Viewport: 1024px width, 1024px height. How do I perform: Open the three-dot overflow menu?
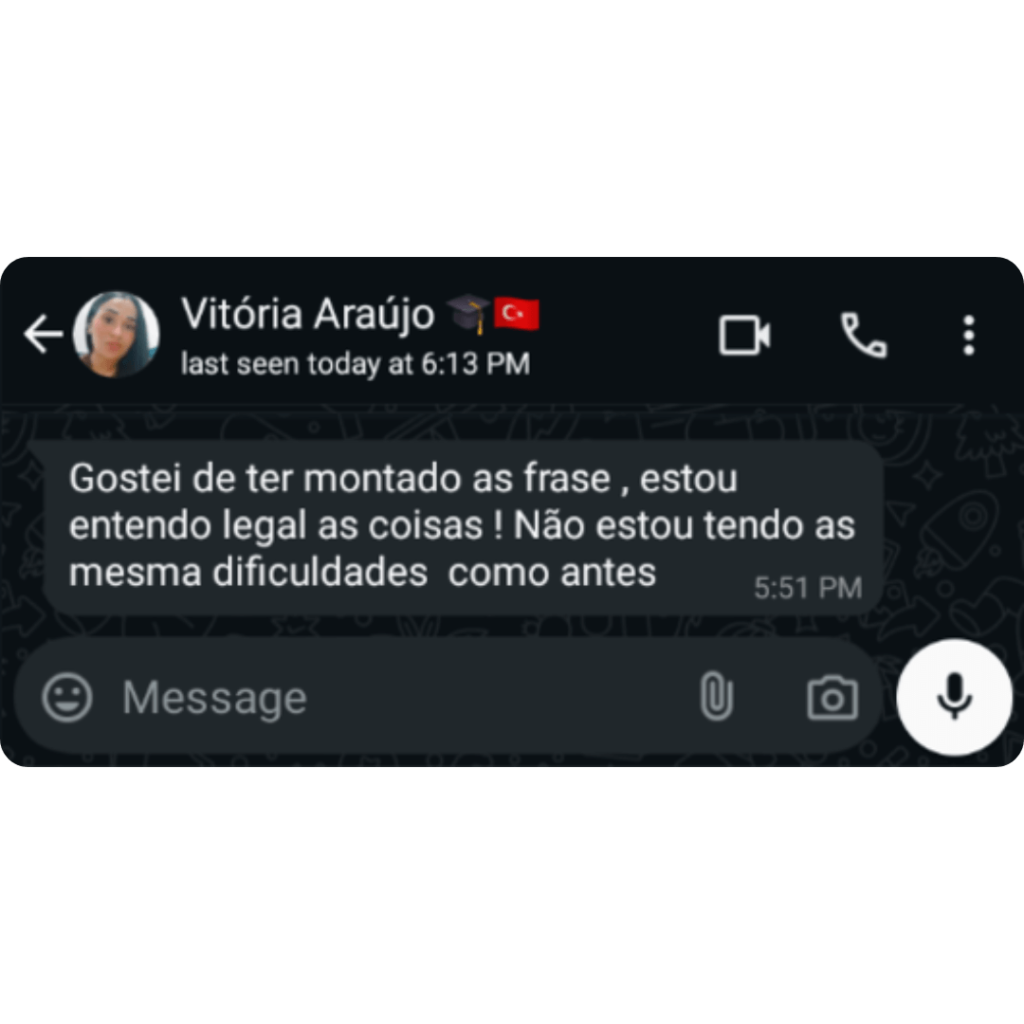(969, 335)
